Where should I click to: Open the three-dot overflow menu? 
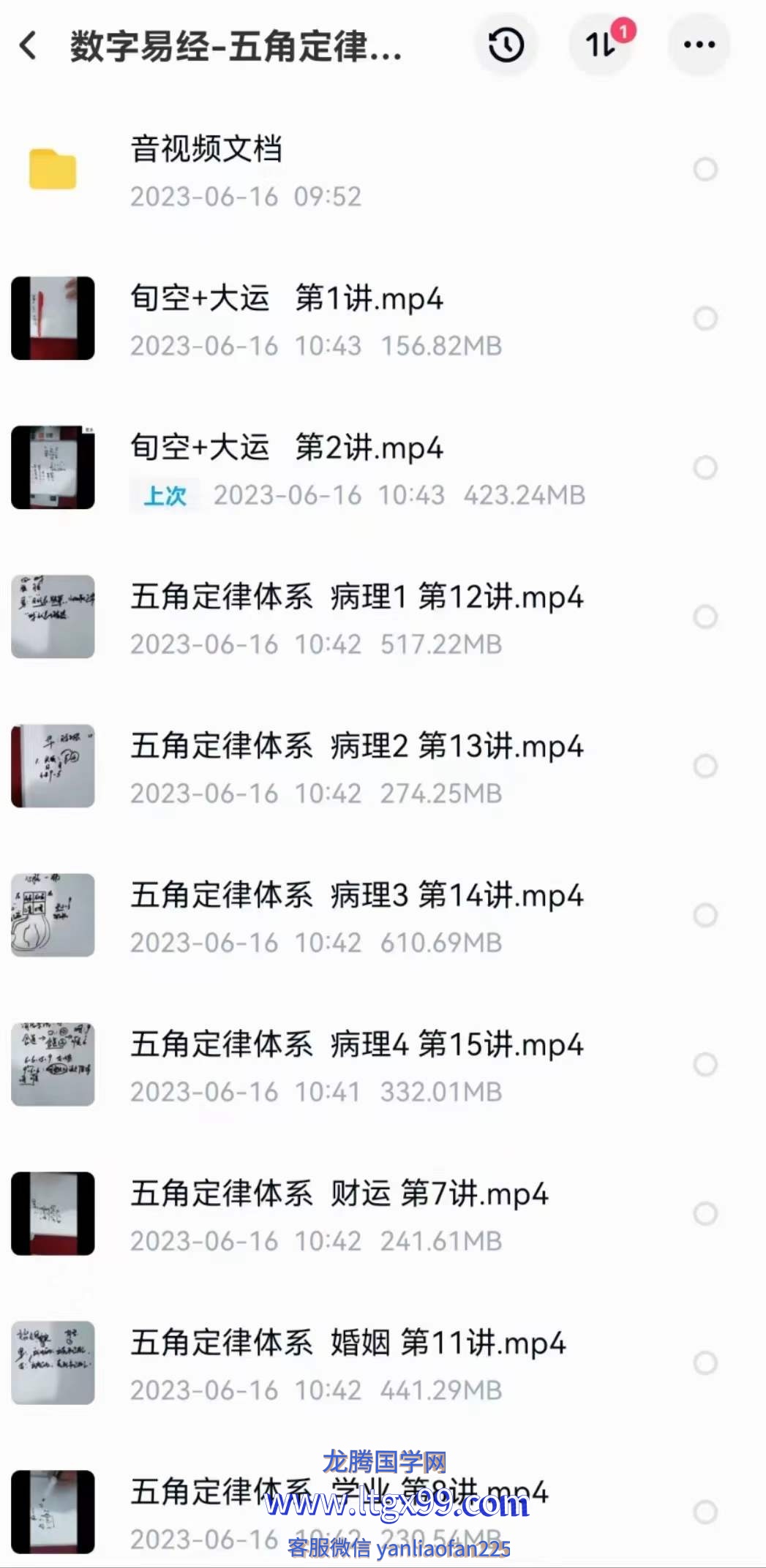699,45
